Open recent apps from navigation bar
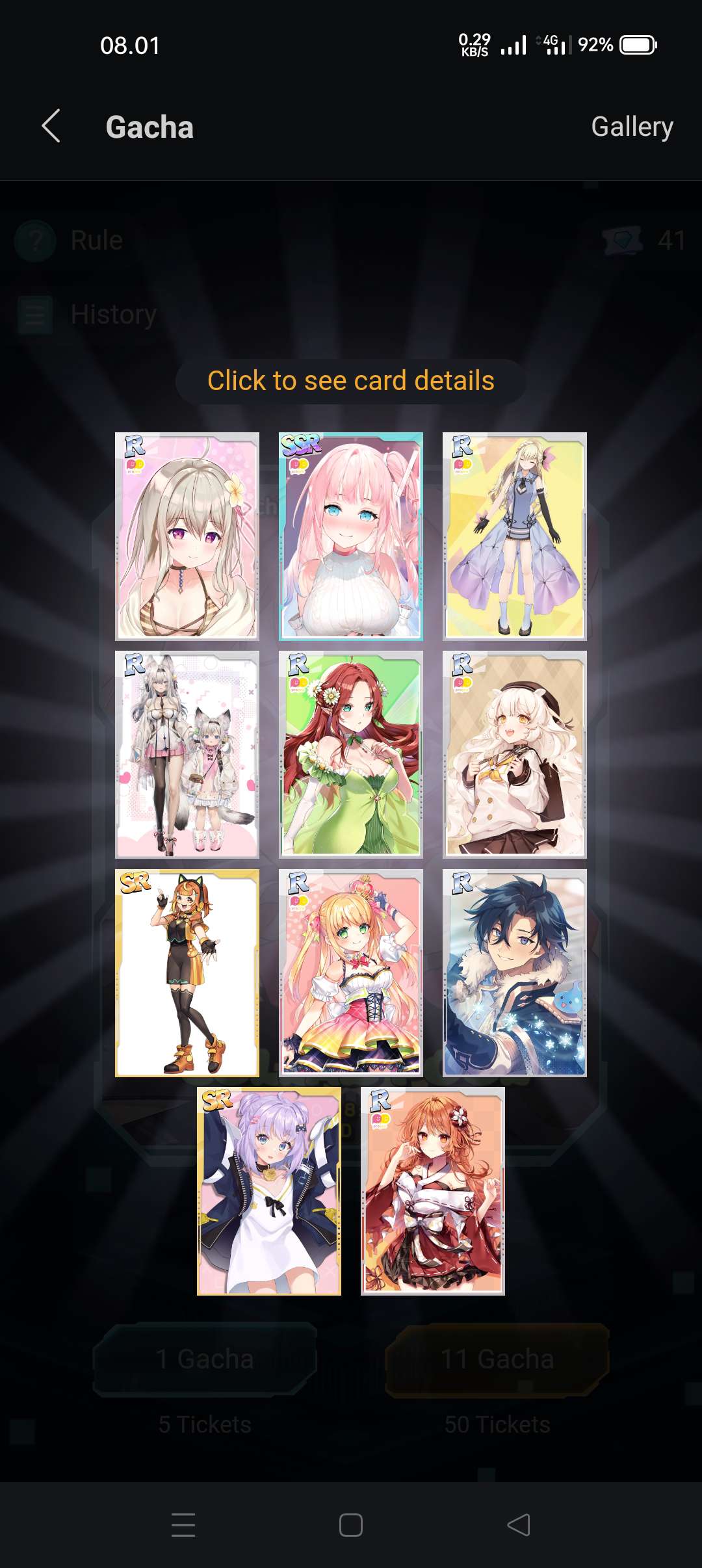 tap(183, 1525)
